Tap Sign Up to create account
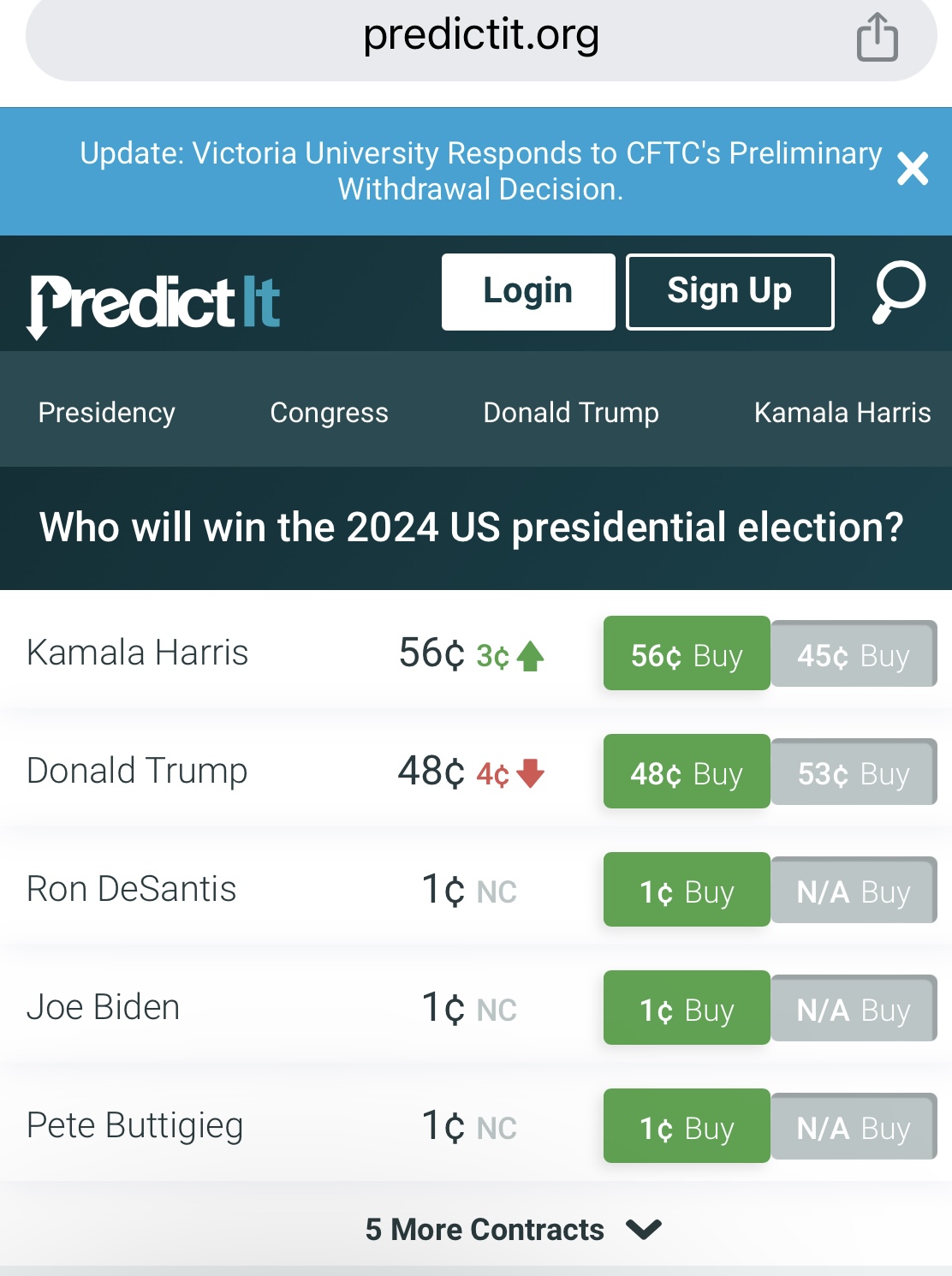This screenshot has width=952, height=1276. 729,291
